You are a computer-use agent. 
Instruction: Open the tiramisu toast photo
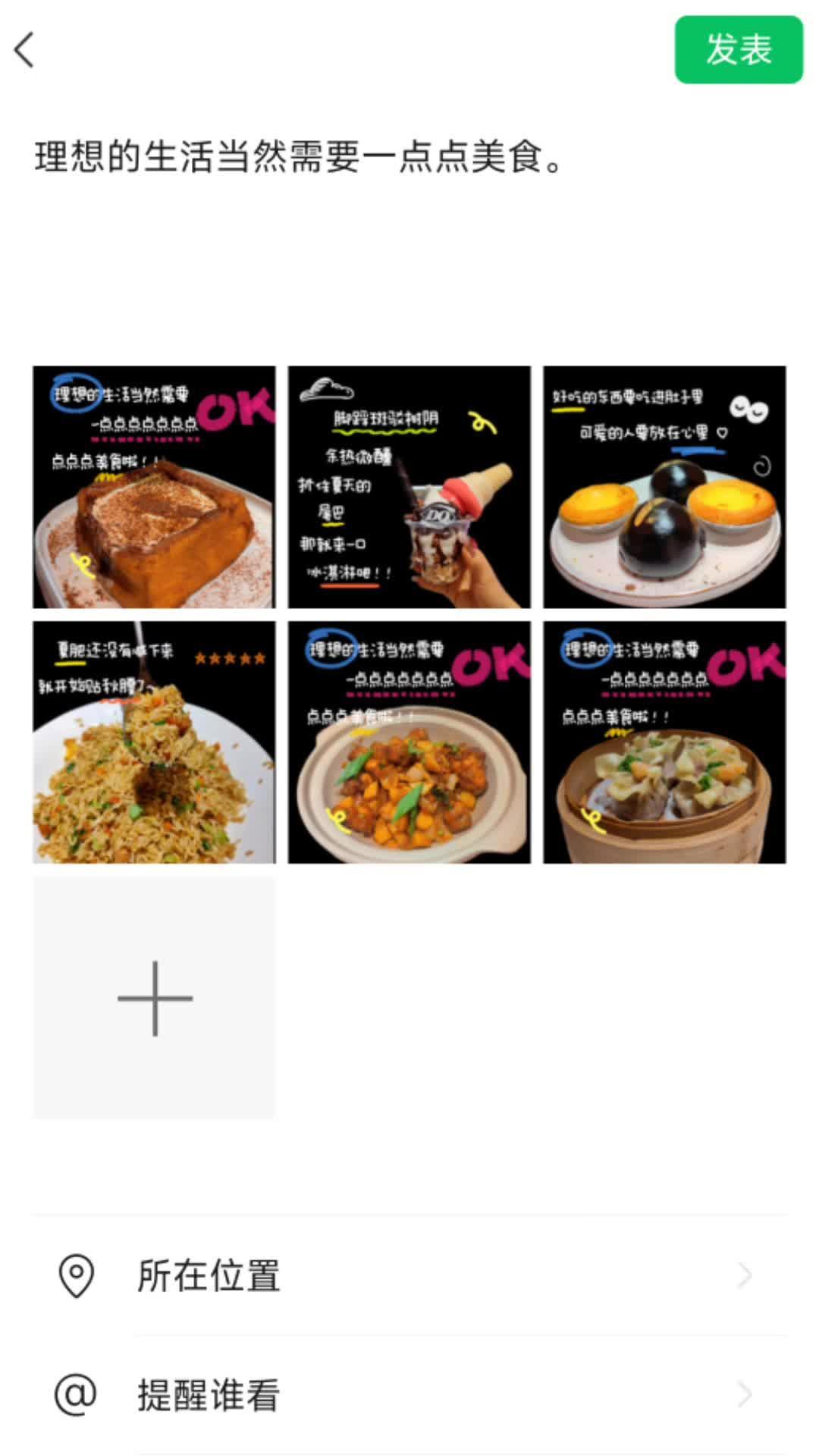coord(154,487)
